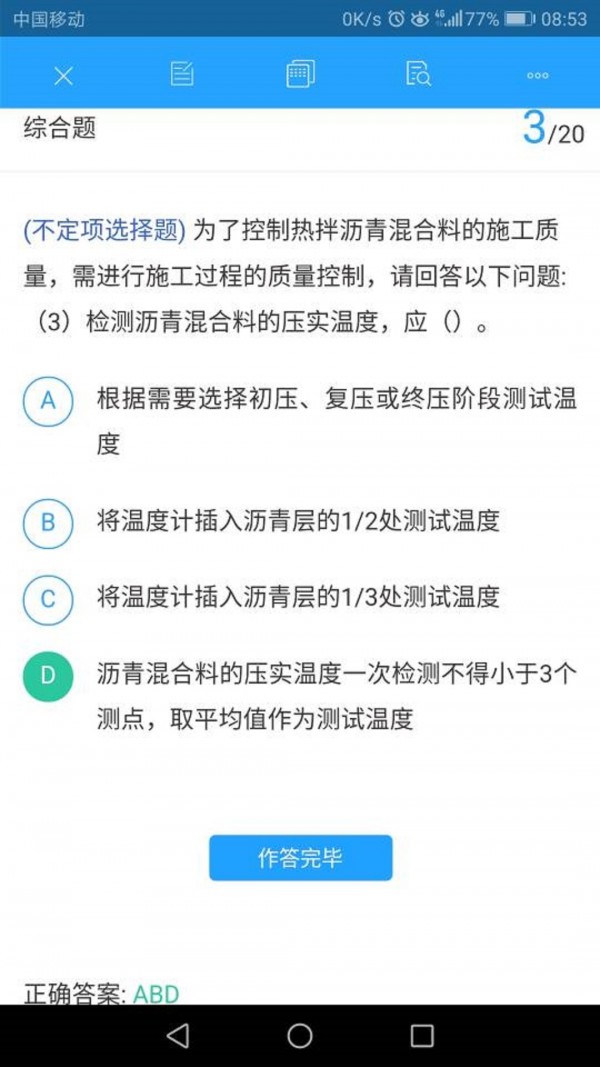
Task: Go to home screen via navigation bar
Action: pos(300,1035)
